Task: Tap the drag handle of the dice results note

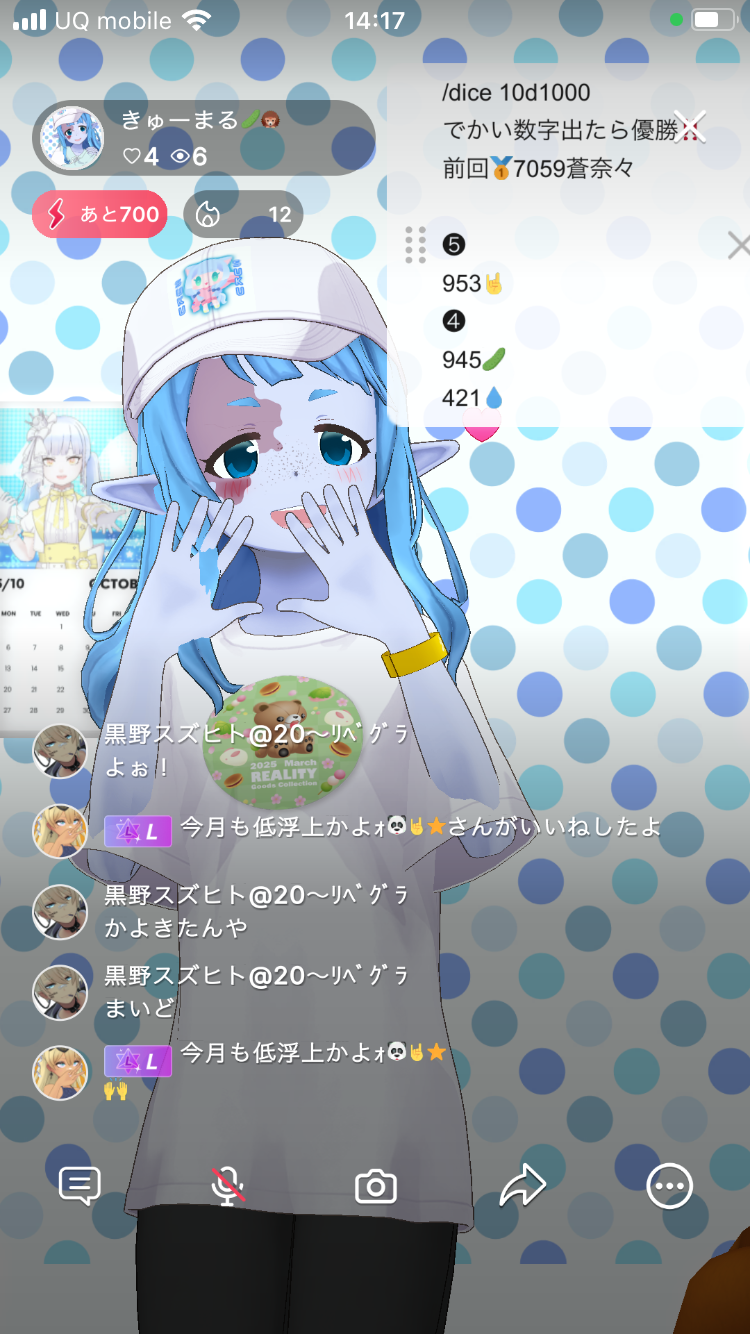Action: [x=416, y=246]
